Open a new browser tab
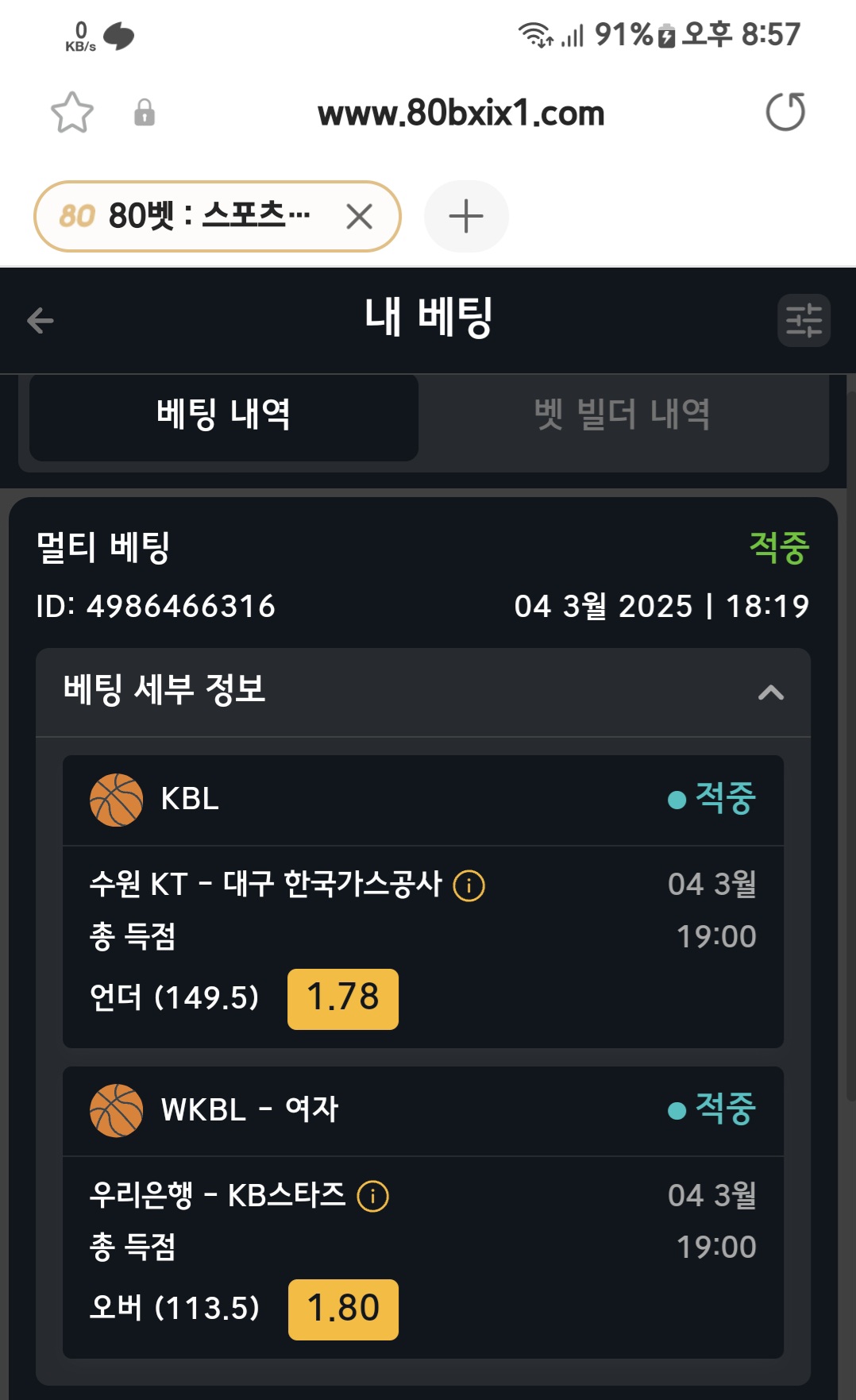Screen dimensions: 856x1400 466,216
